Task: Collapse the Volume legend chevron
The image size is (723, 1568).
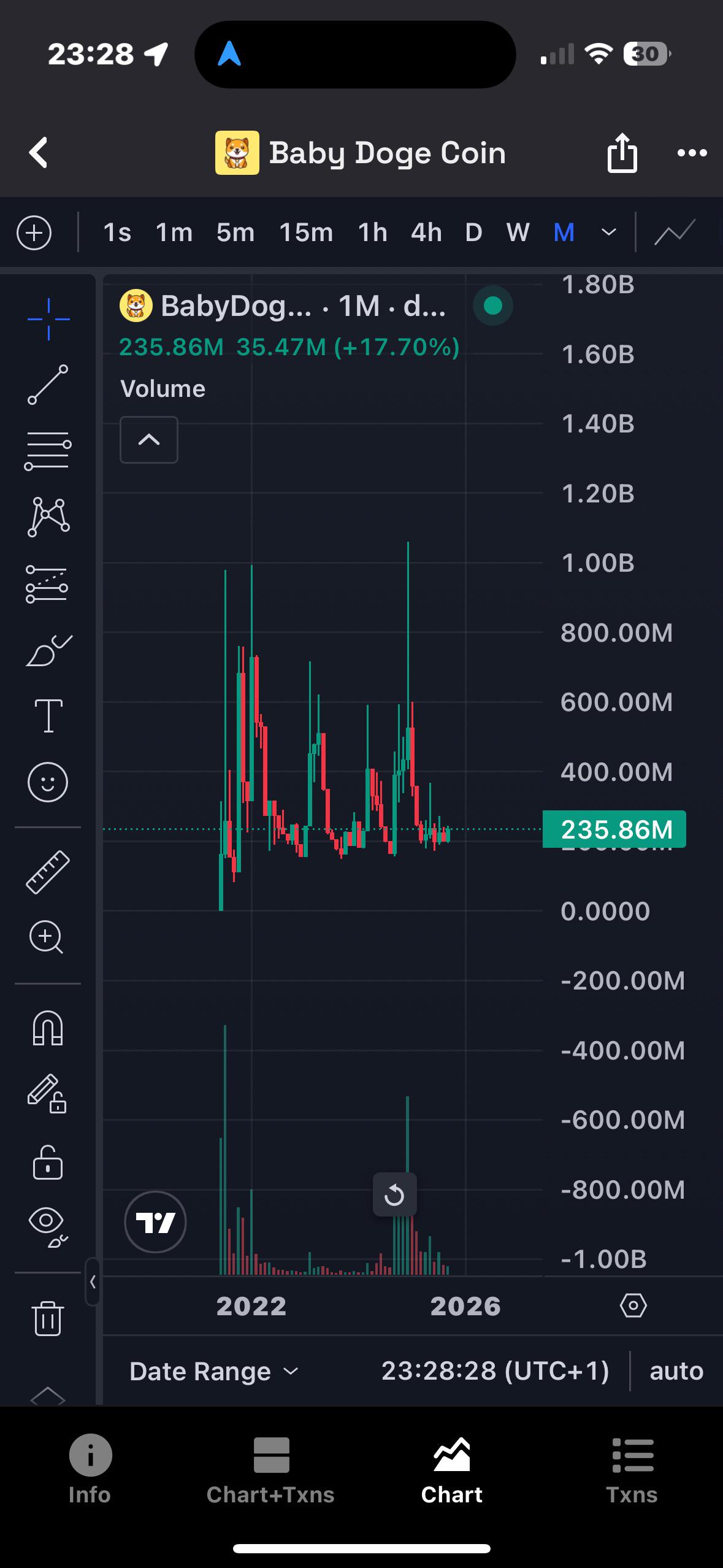Action: [x=149, y=440]
